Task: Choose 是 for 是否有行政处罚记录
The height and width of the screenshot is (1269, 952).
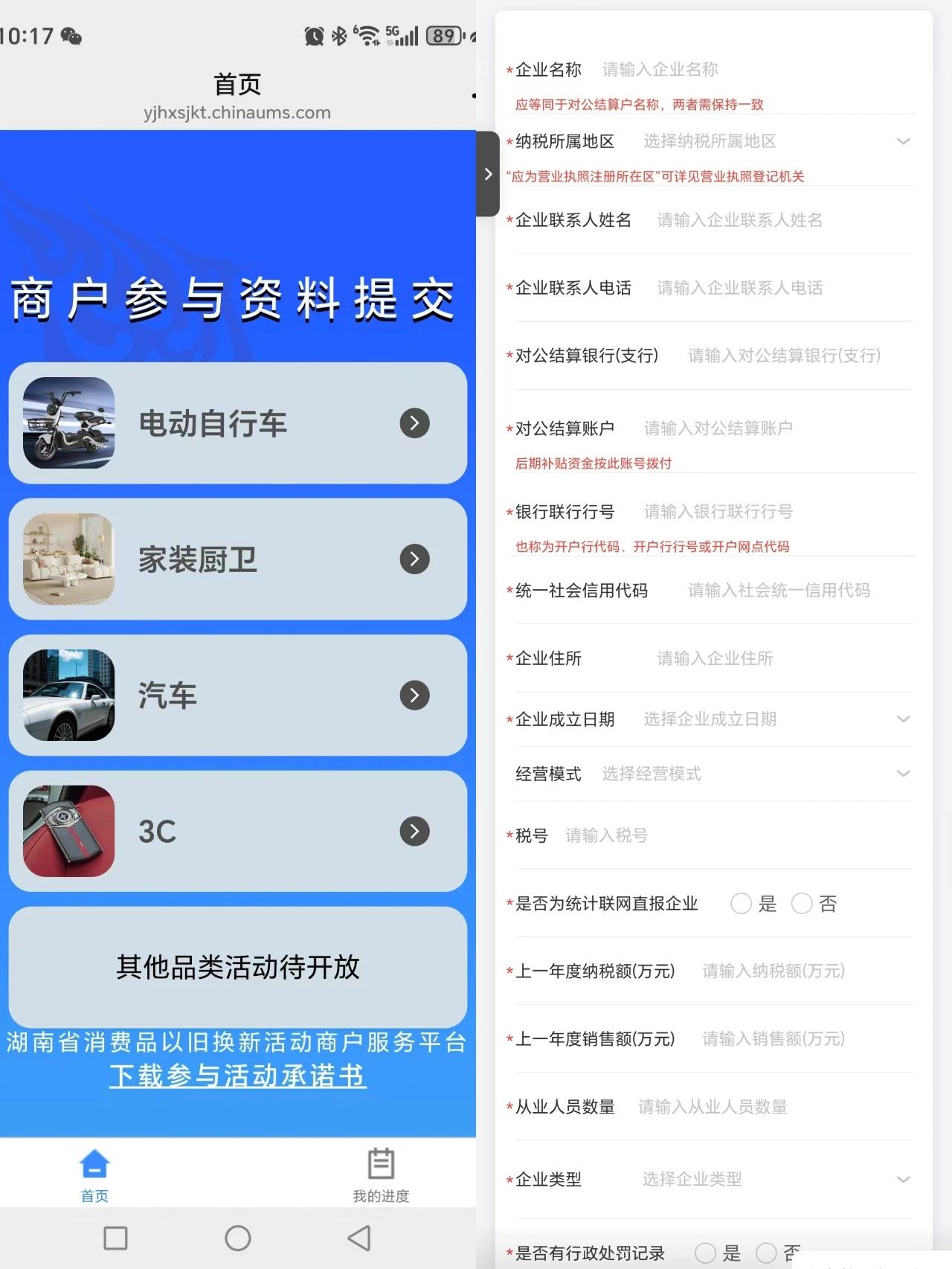Action: click(x=706, y=1253)
